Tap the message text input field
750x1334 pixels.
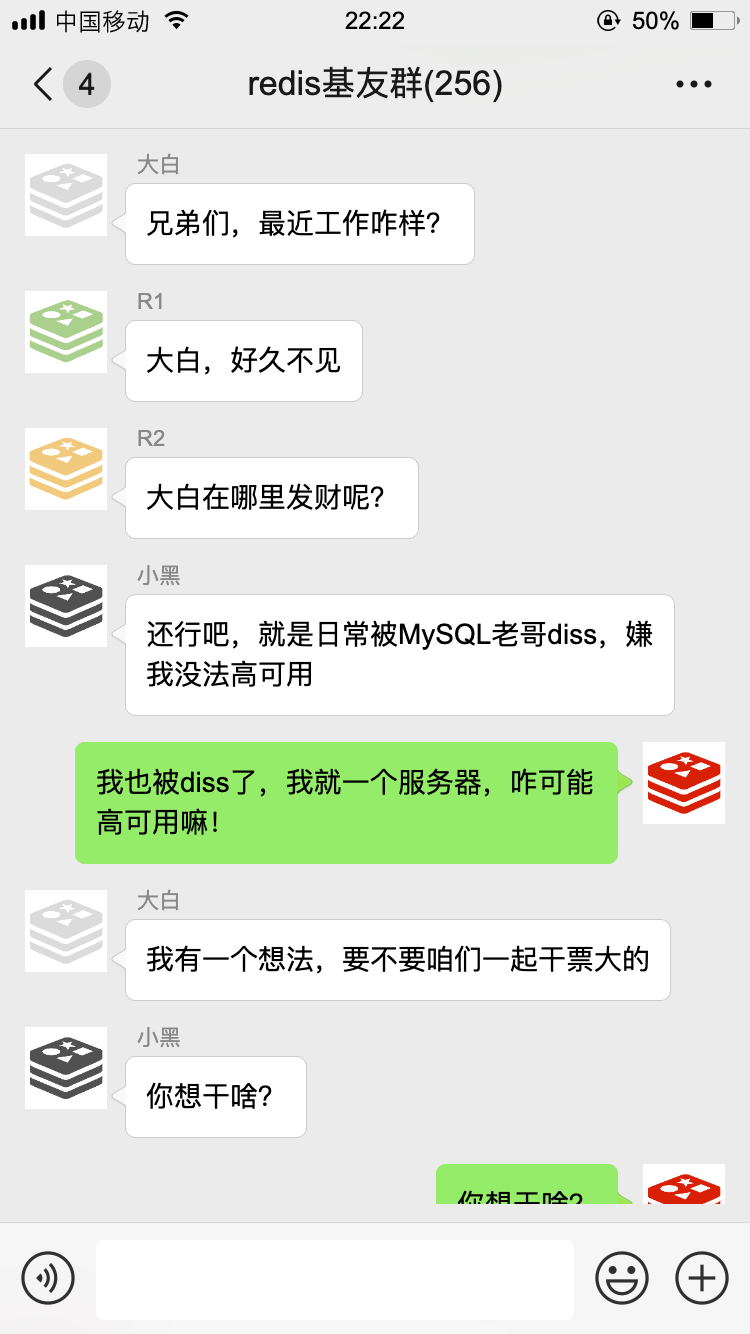[334, 1279]
